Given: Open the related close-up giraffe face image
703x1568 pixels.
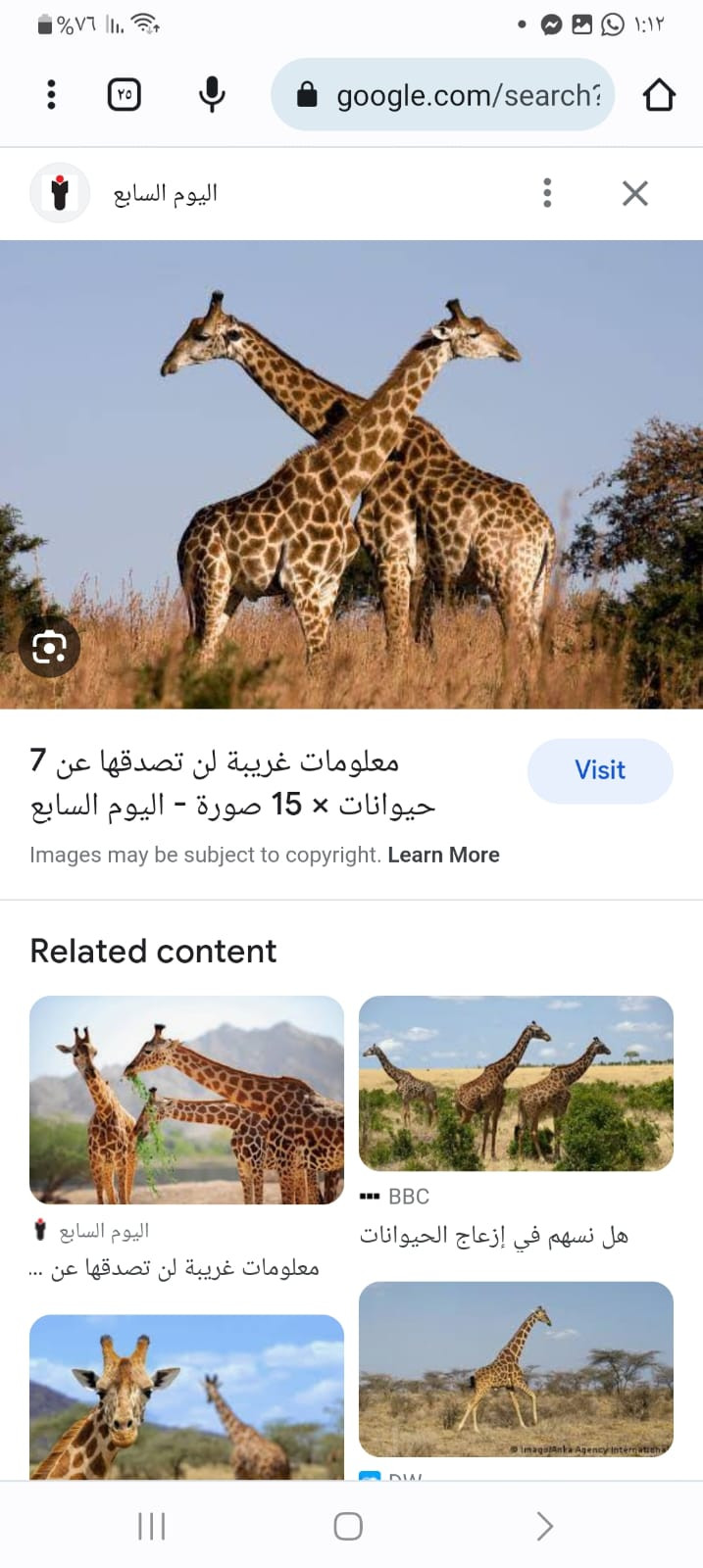Looking at the screenshot, I should (x=186, y=1396).
